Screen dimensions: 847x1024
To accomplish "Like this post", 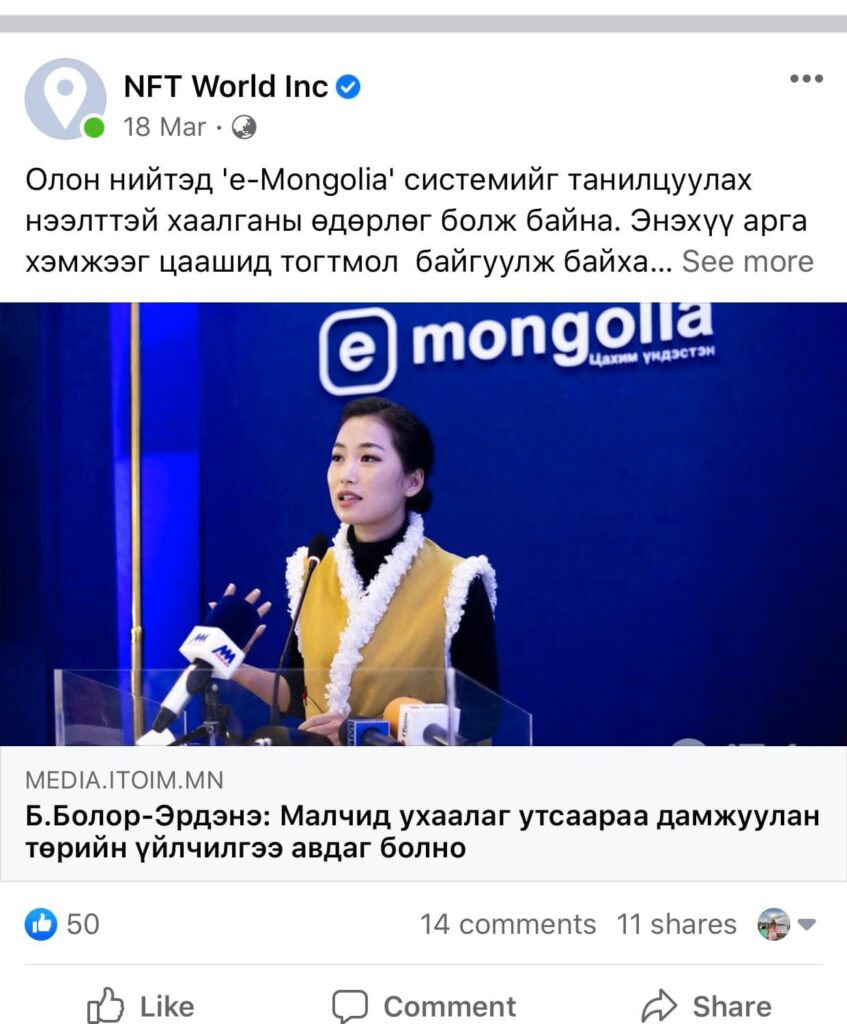I will (x=140, y=1004).
